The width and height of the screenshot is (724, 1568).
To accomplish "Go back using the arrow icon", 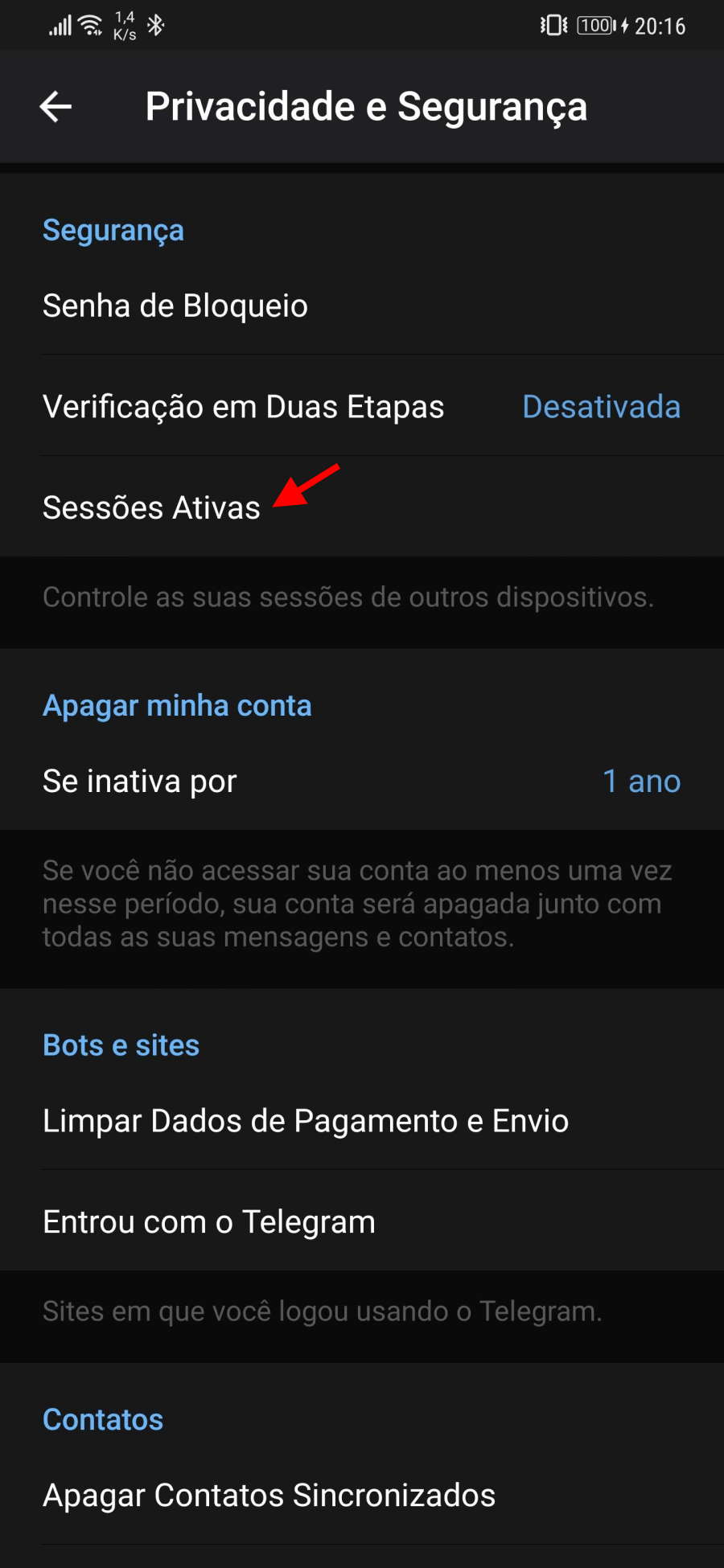I will 56,107.
